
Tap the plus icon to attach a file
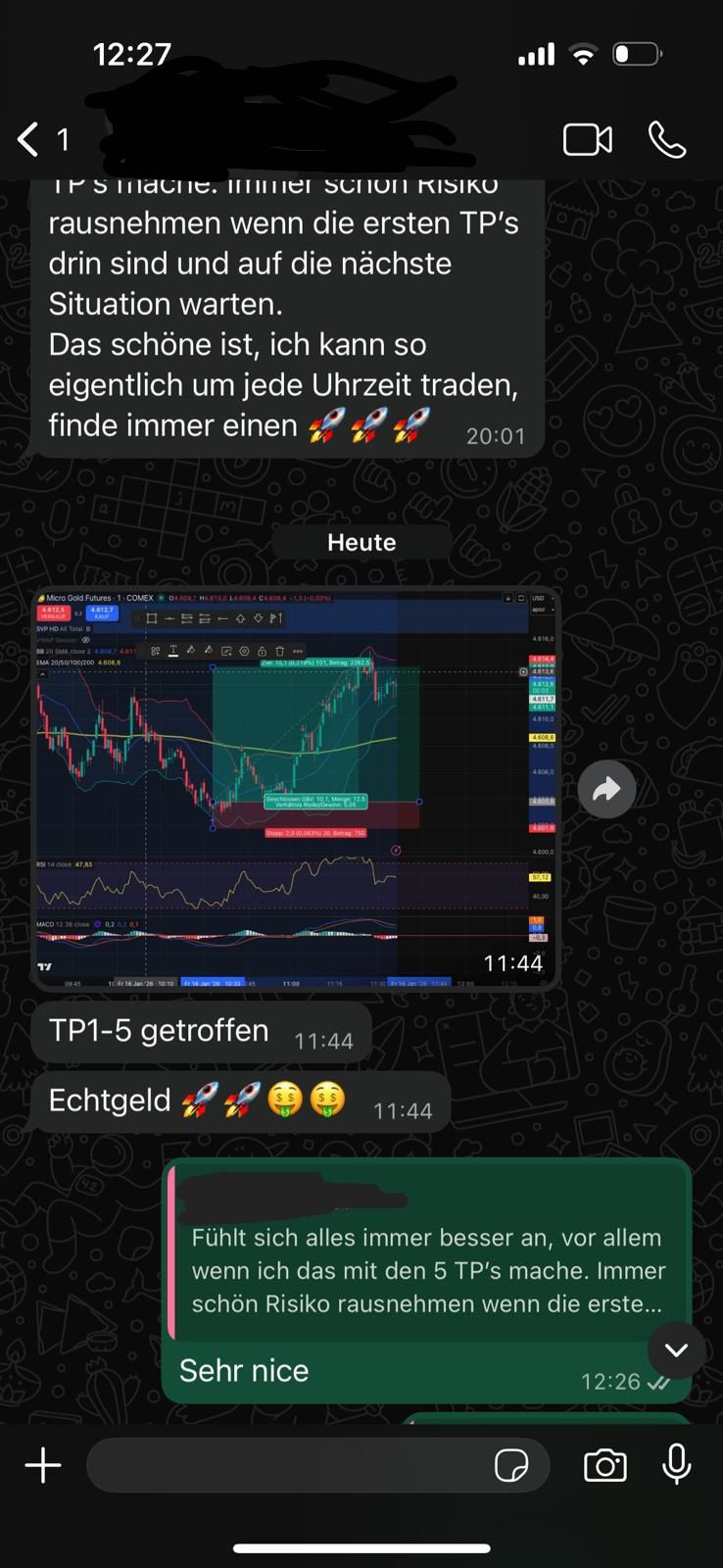(42, 1465)
